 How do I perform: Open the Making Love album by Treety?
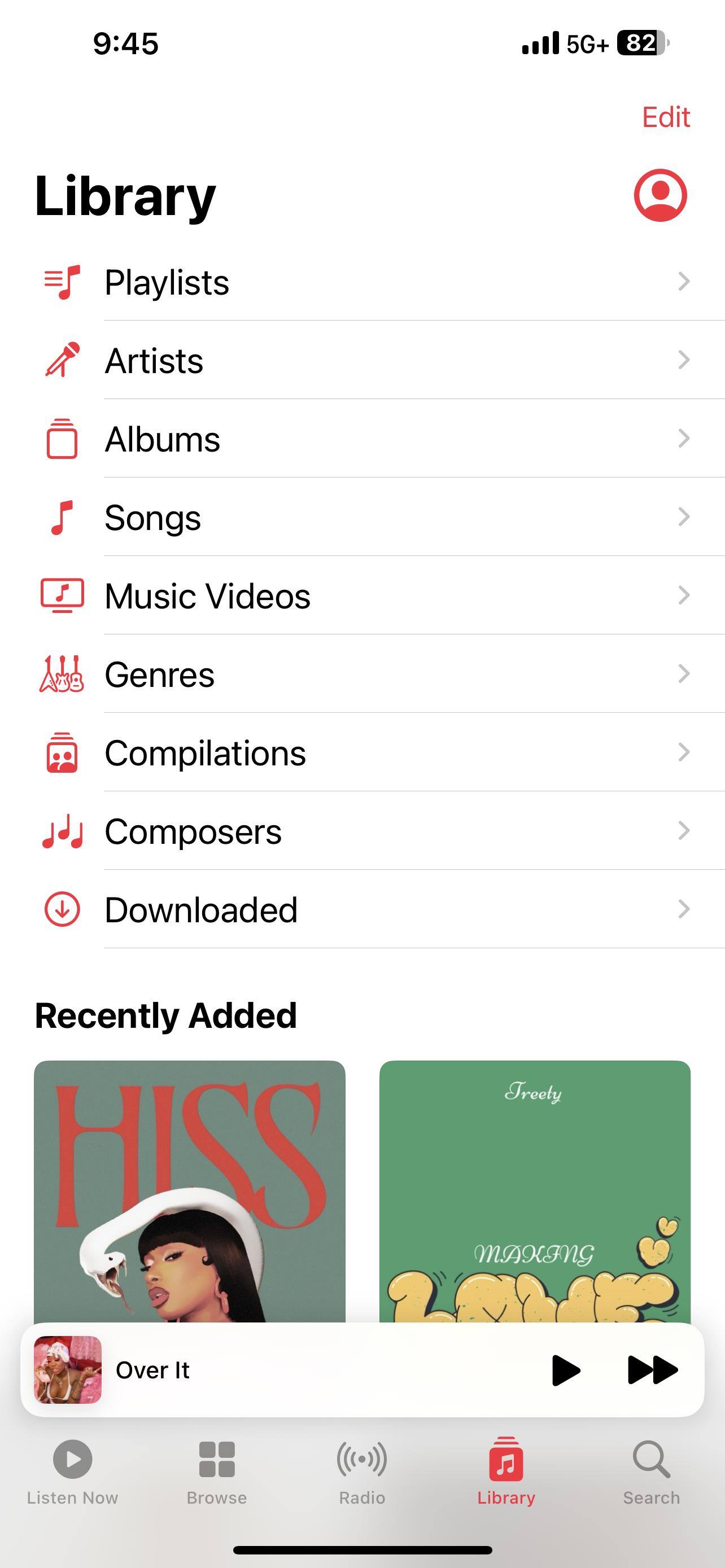(x=535, y=1190)
